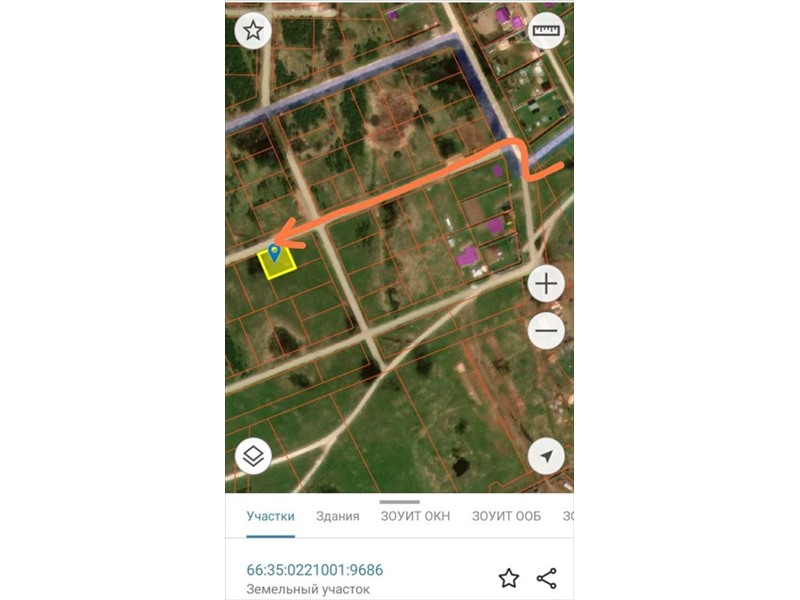
Task: Tap the blue pin on the highlighted parcel
Action: (x=275, y=253)
